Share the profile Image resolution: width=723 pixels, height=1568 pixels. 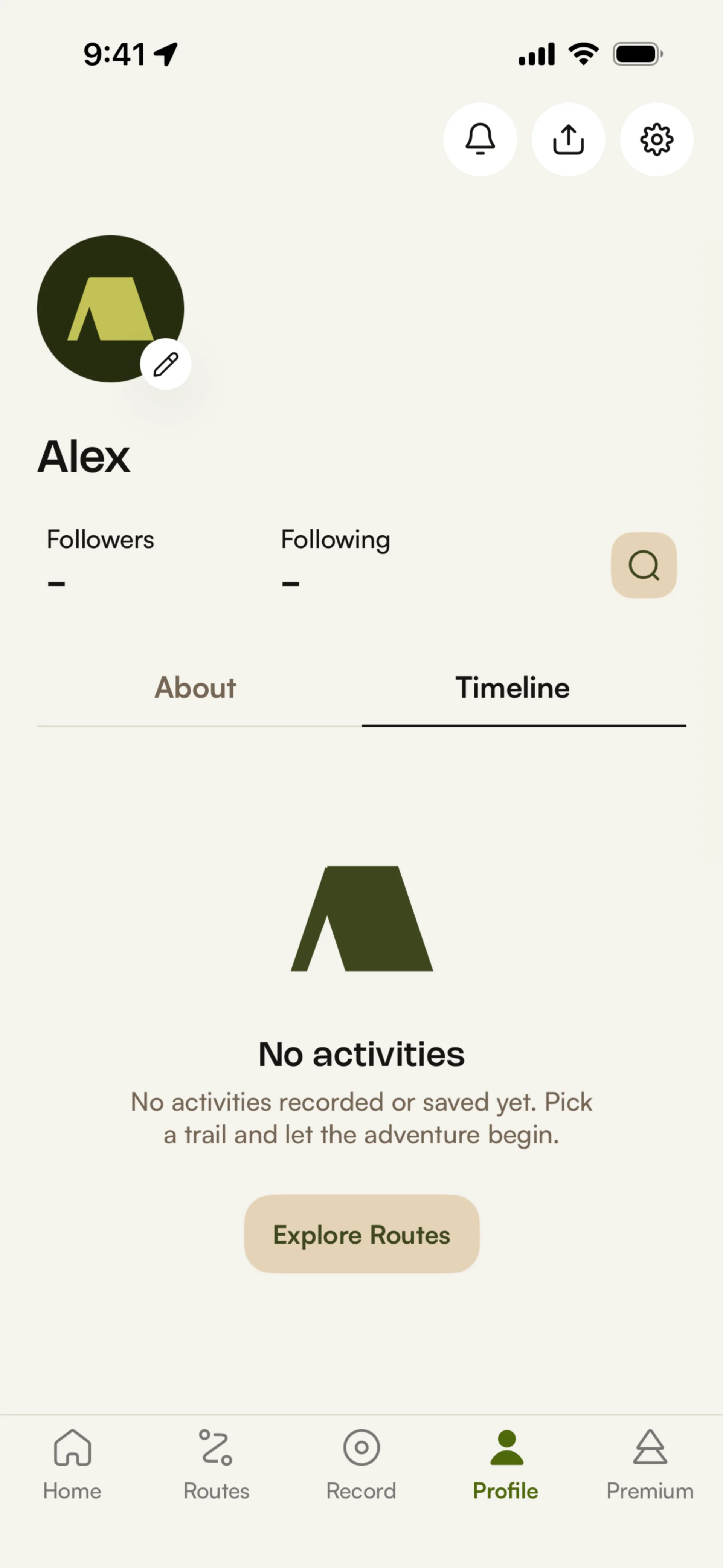click(x=568, y=139)
